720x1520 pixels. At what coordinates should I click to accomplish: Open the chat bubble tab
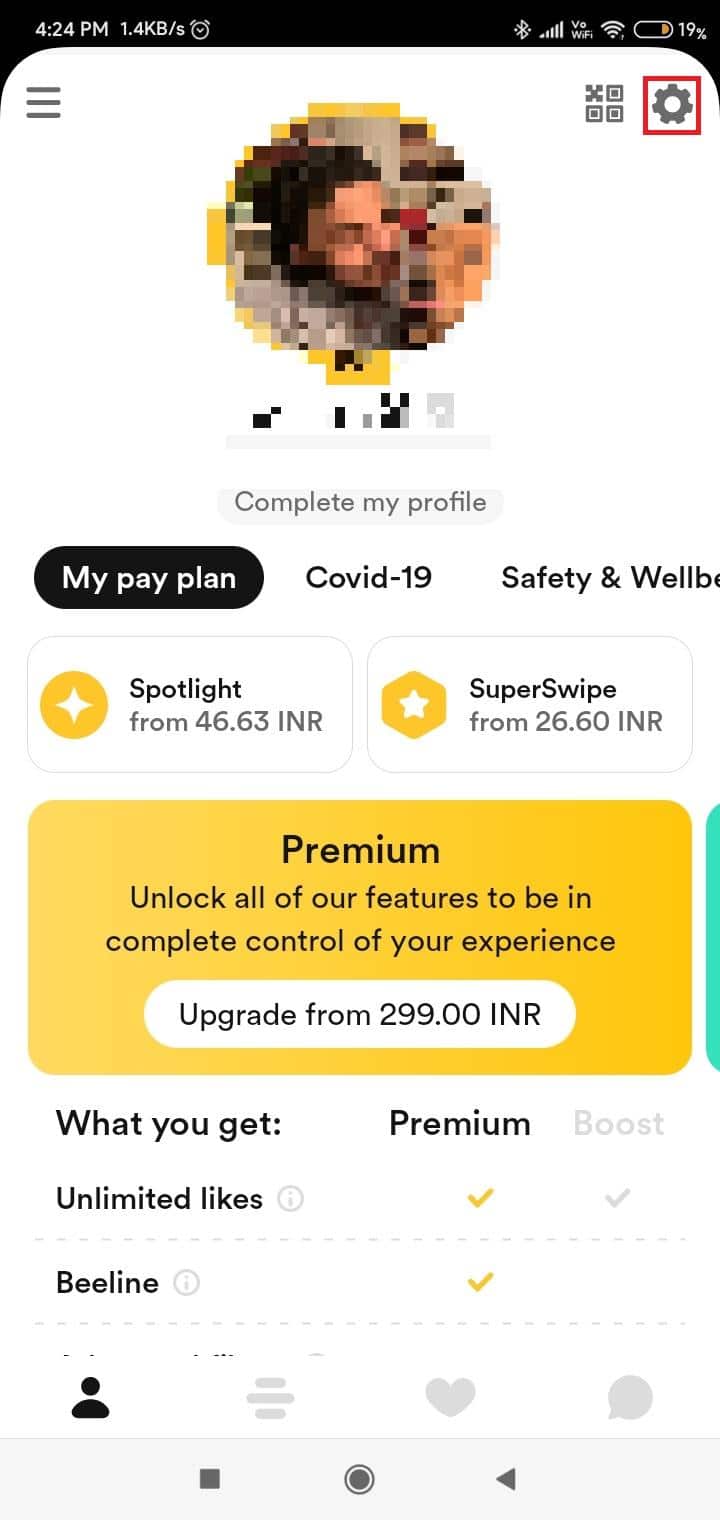click(x=630, y=1397)
